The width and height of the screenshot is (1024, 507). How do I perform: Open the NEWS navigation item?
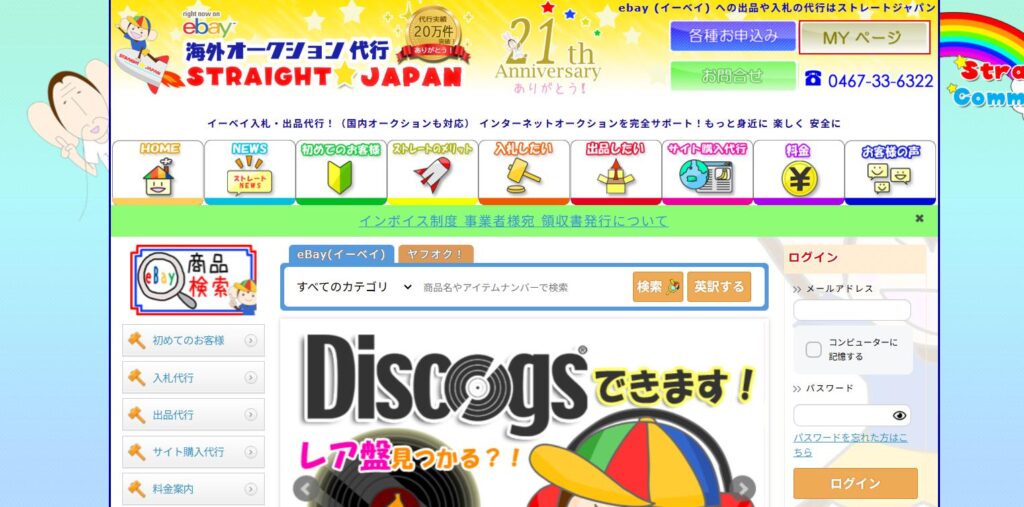(x=249, y=172)
